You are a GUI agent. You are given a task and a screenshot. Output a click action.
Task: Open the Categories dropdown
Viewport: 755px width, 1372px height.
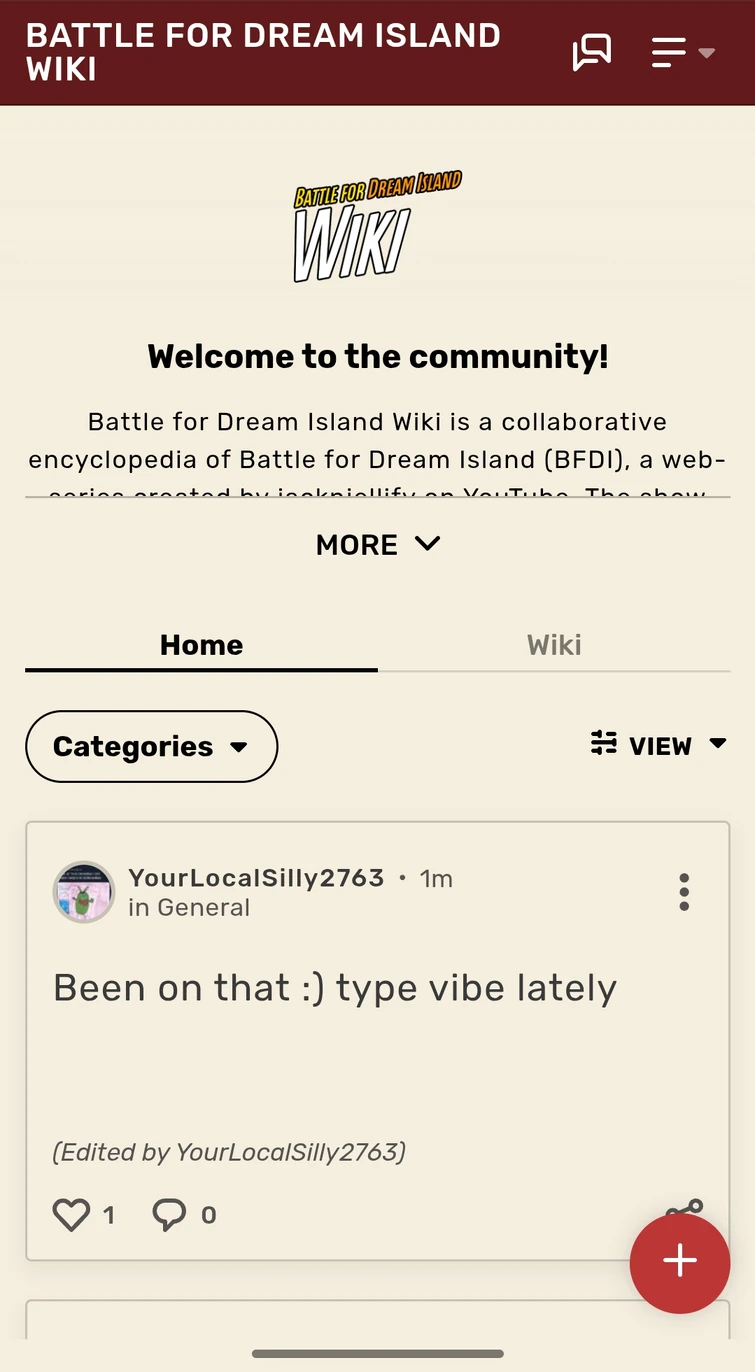[x=151, y=746]
